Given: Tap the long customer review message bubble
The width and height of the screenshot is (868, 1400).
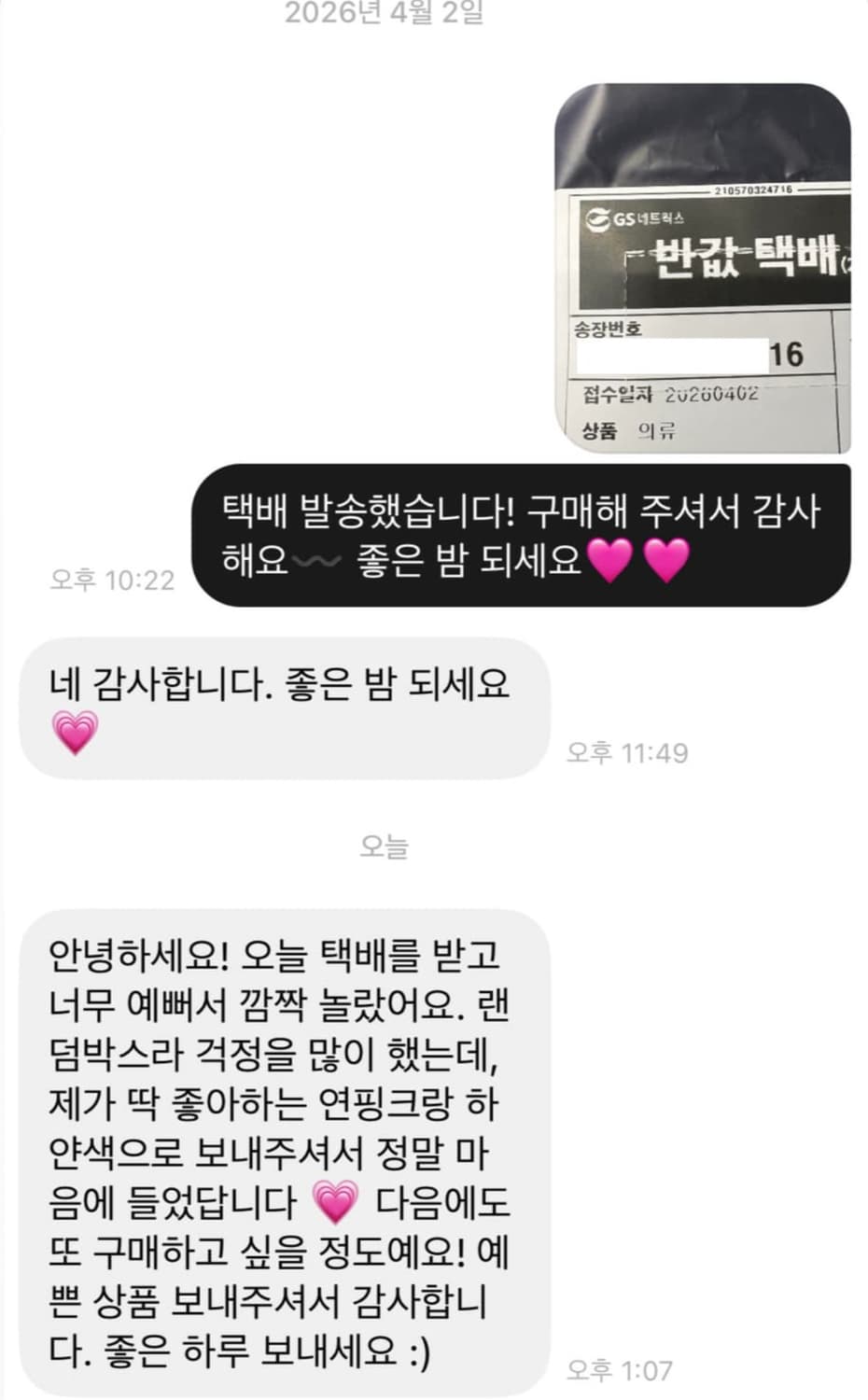Looking at the screenshot, I should point(280,1148).
